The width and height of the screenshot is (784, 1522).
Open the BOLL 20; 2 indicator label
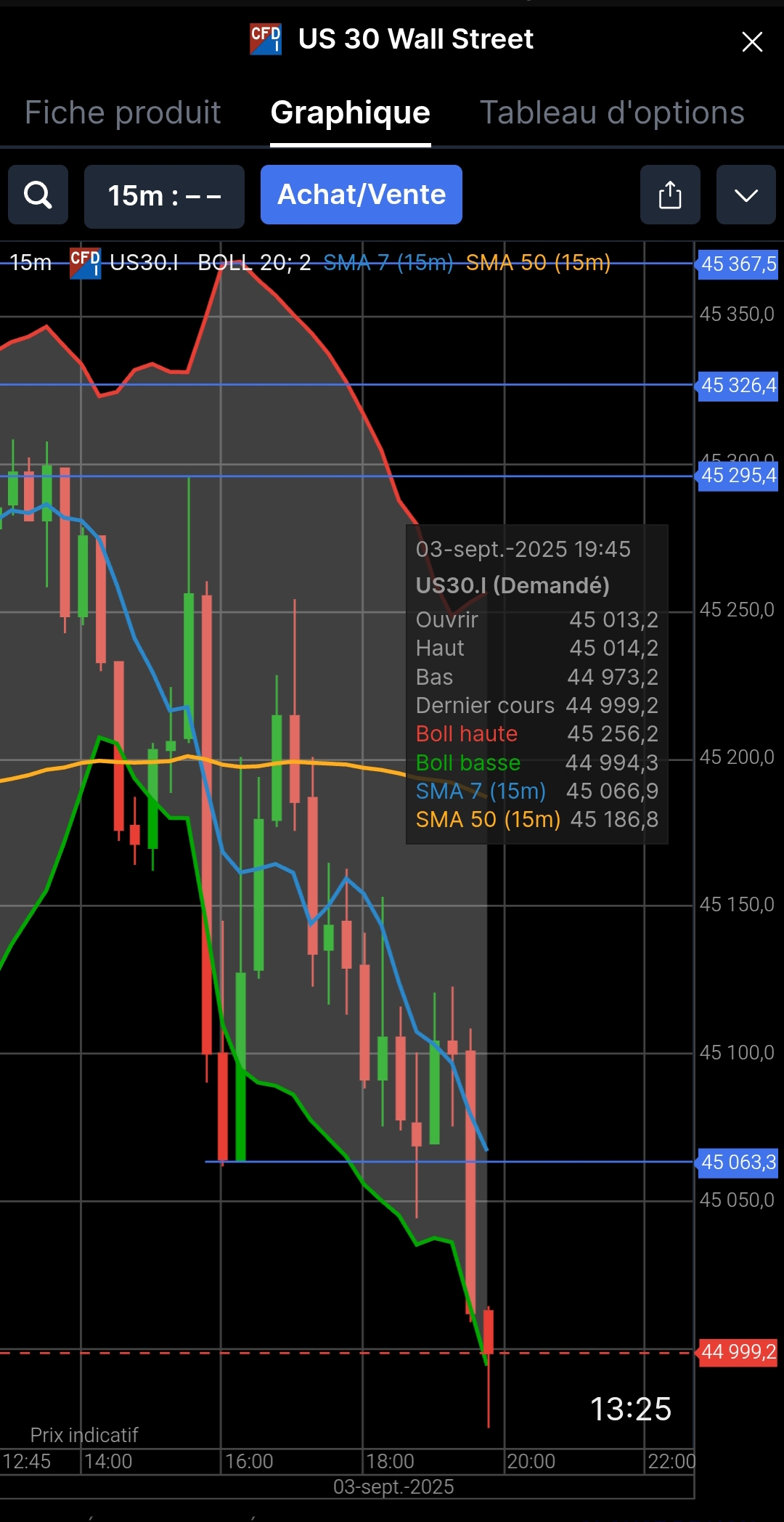pos(254,263)
